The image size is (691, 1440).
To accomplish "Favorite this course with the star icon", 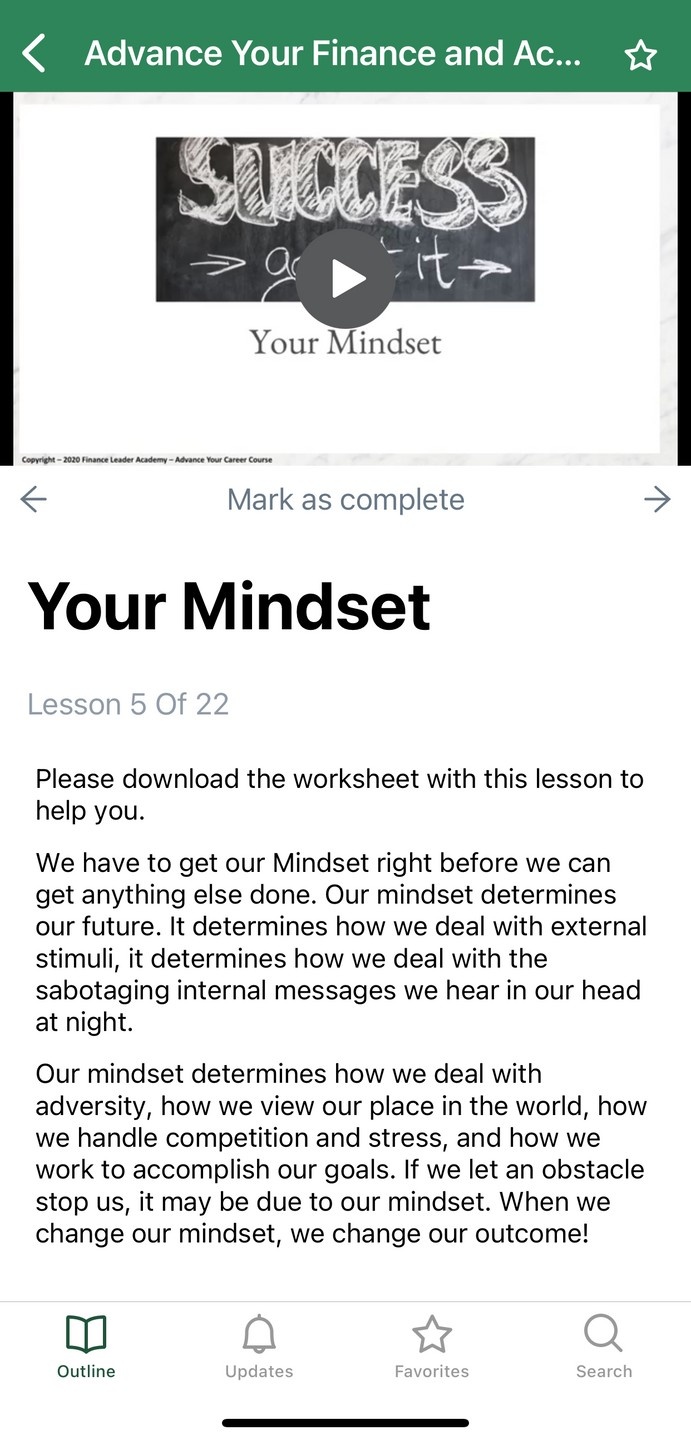I will tap(640, 55).
